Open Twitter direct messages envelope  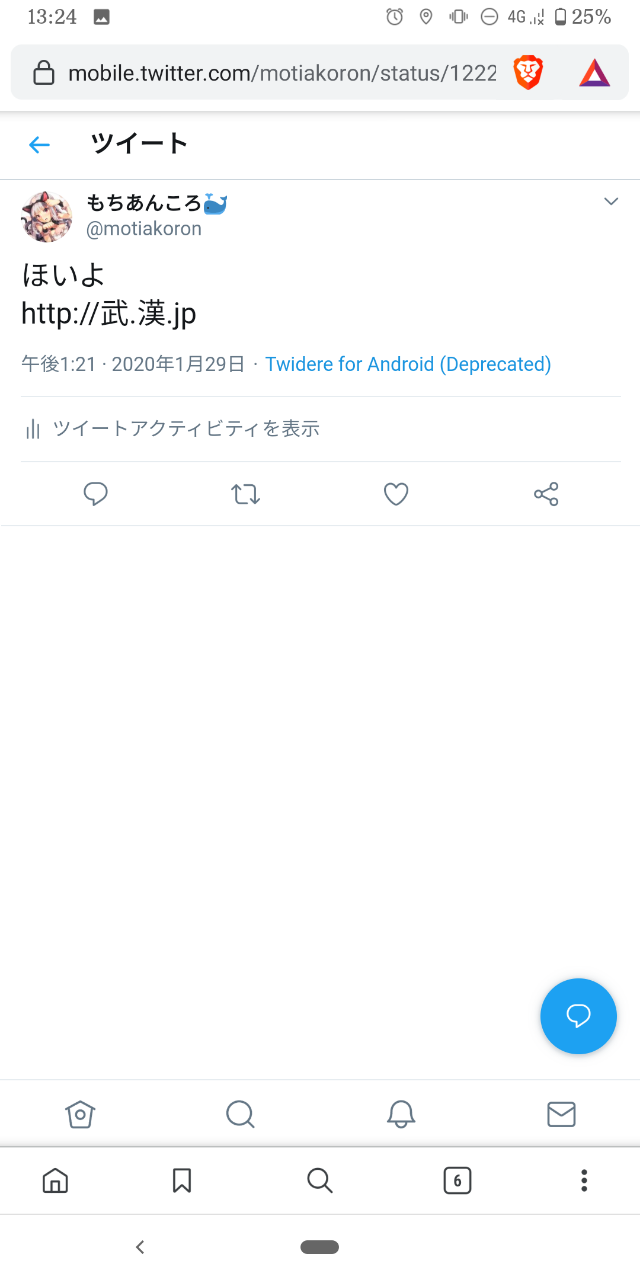pos(561,1114)
